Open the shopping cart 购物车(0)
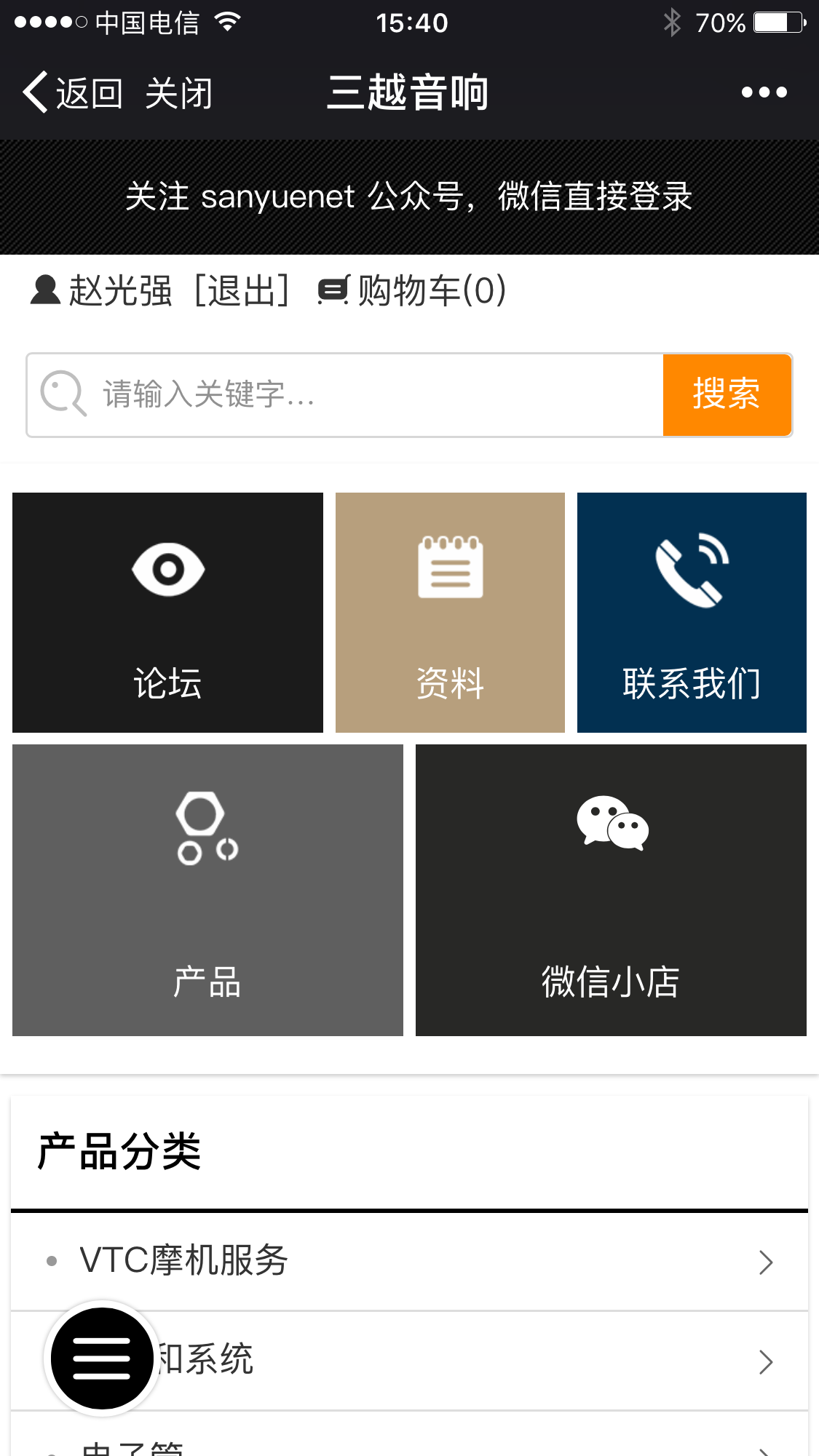The image size is (819, 1456). coord(412,290)
